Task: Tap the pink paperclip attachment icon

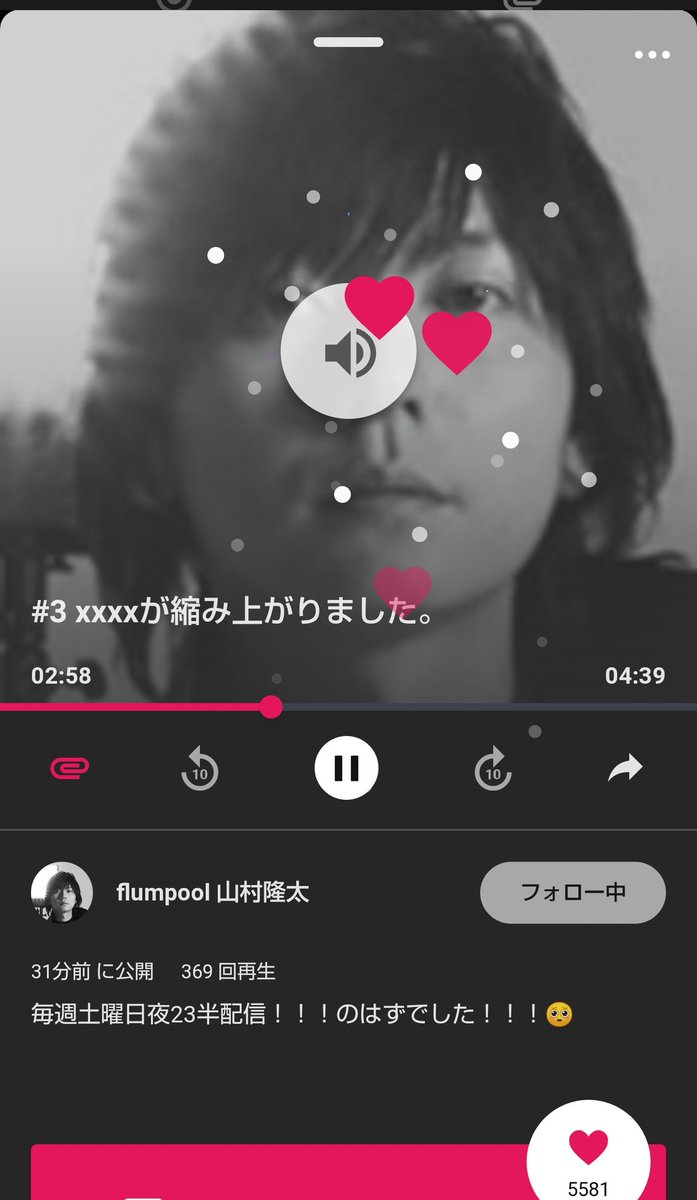Action: tap(70, 768)
